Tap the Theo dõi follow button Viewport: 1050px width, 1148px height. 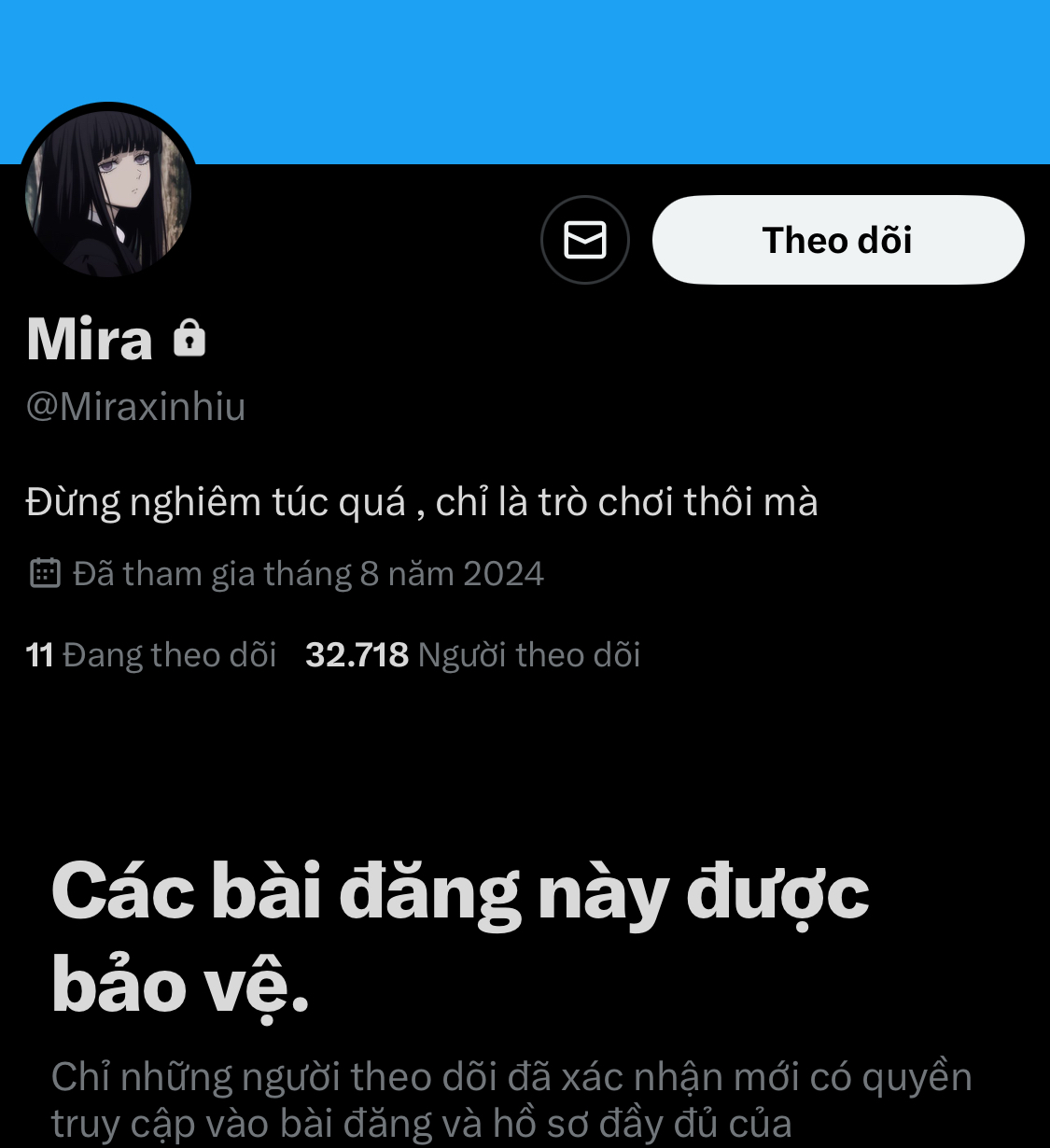837,240
